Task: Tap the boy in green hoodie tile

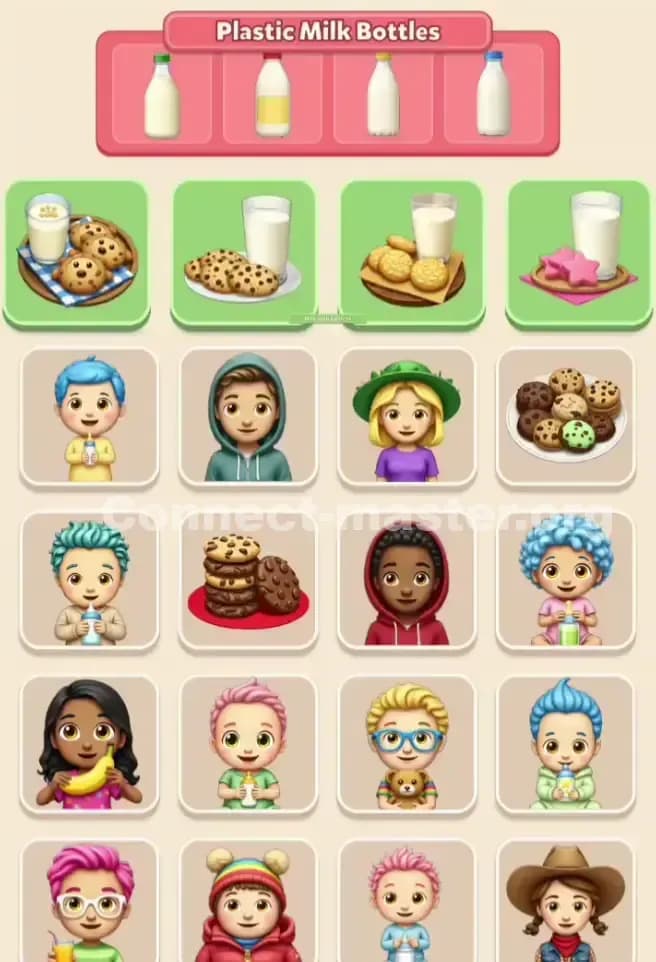Action: coord(248,416)
